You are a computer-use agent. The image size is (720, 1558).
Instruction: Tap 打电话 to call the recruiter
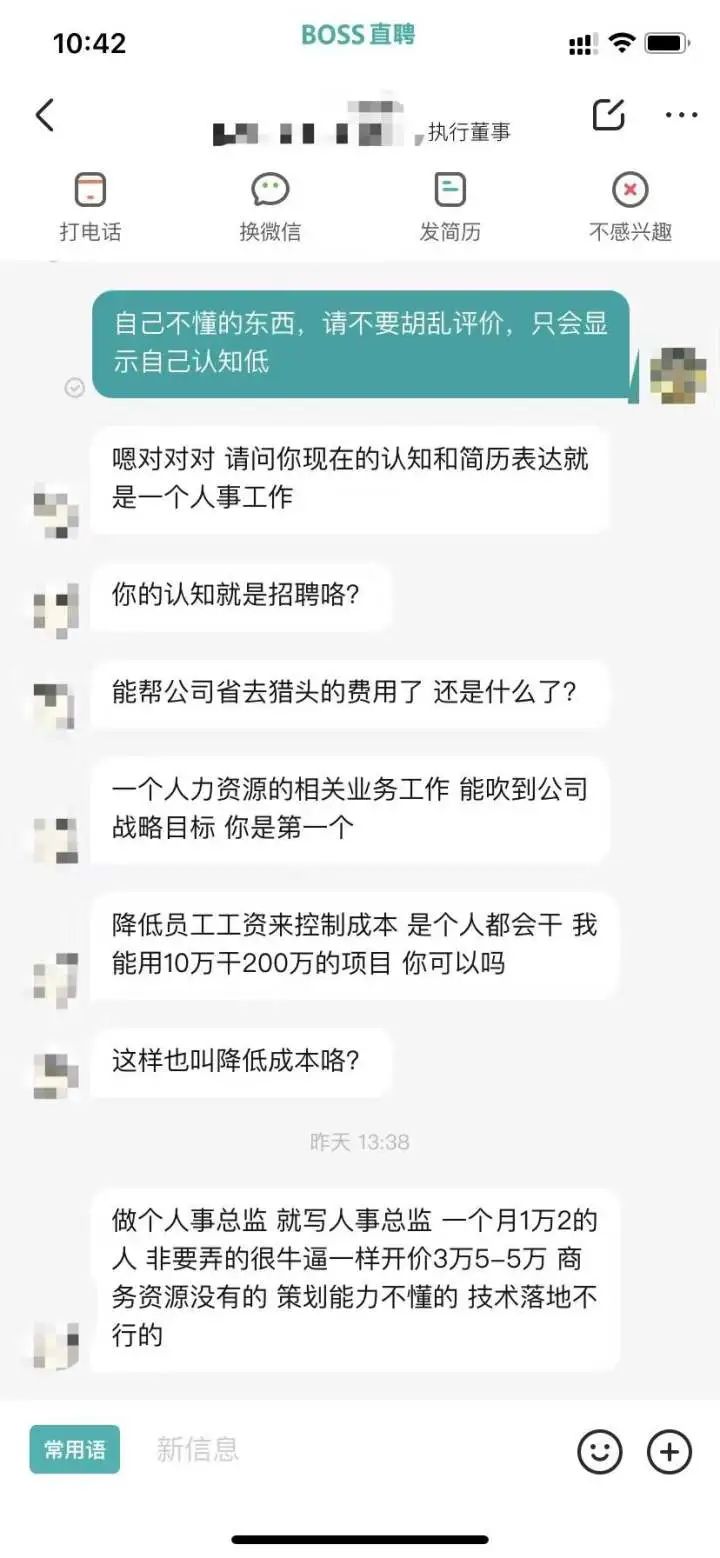pos(90,206)
